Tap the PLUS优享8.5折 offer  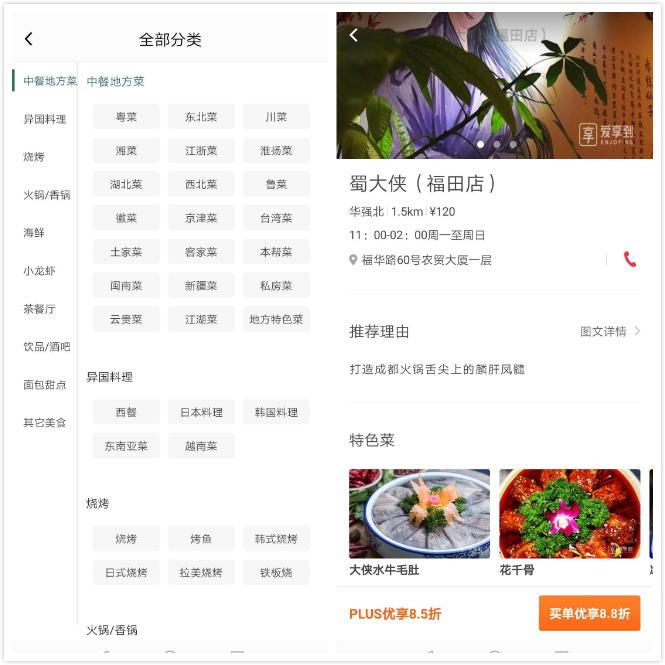395,614
